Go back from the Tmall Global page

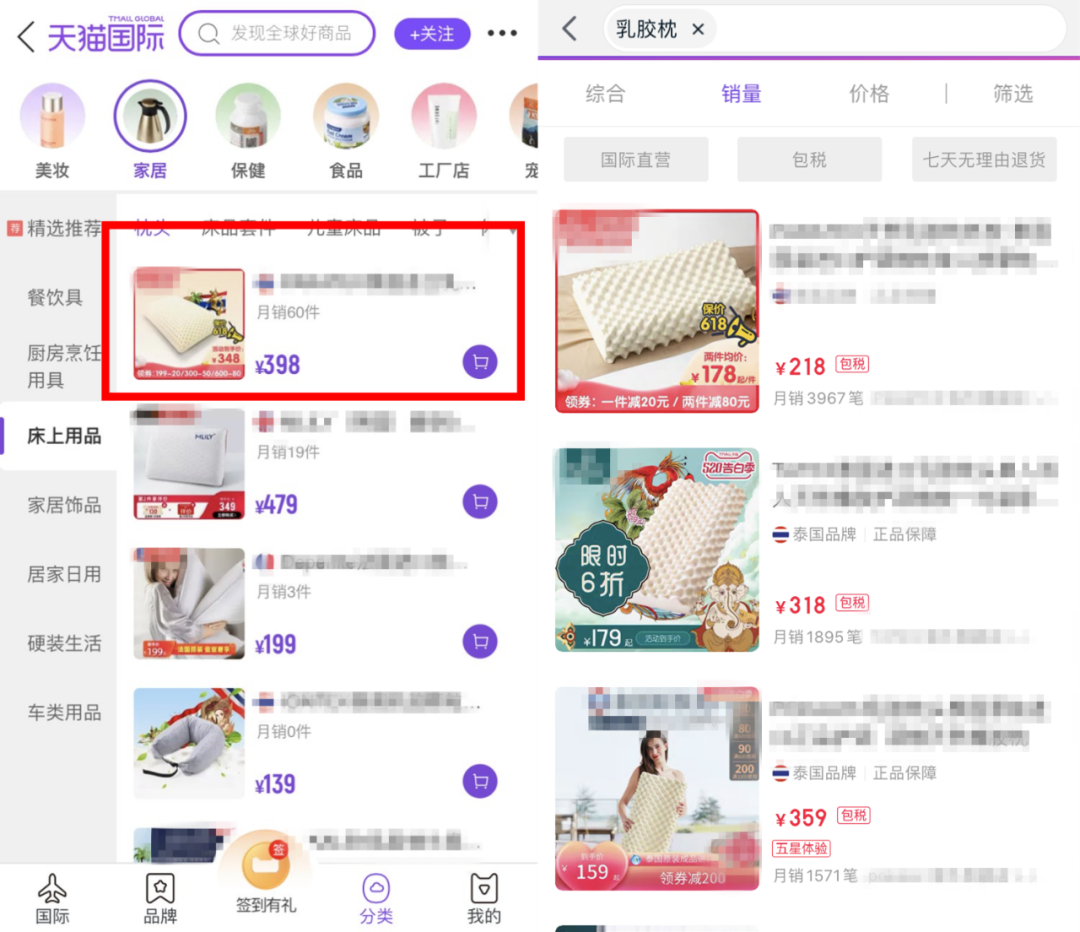click(x=27, y=36)
